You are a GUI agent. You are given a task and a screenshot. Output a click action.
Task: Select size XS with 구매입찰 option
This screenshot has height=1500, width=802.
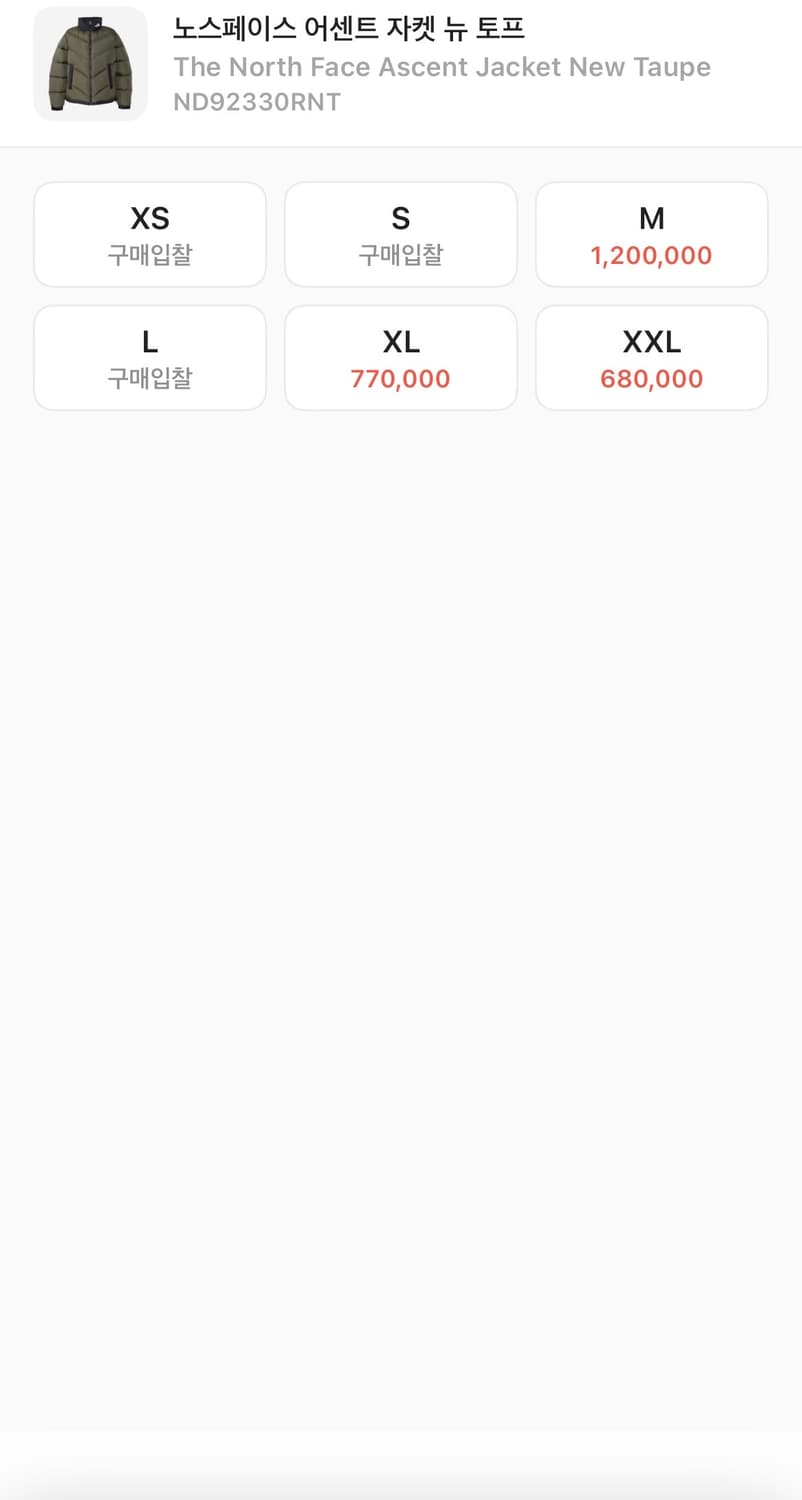pyautogui.click(x=149, y=234)
